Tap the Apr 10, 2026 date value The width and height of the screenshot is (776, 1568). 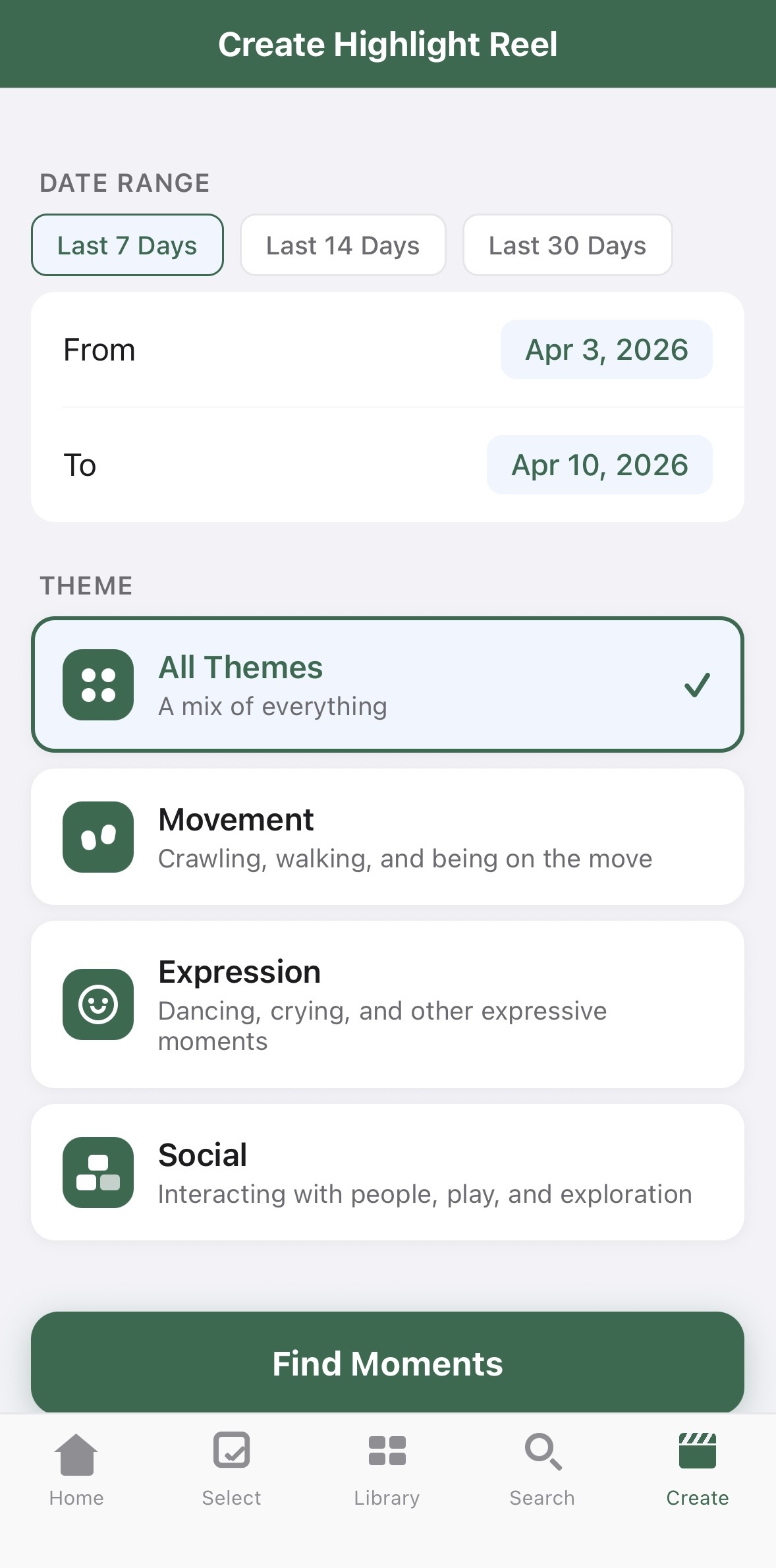tap(599, 464)
